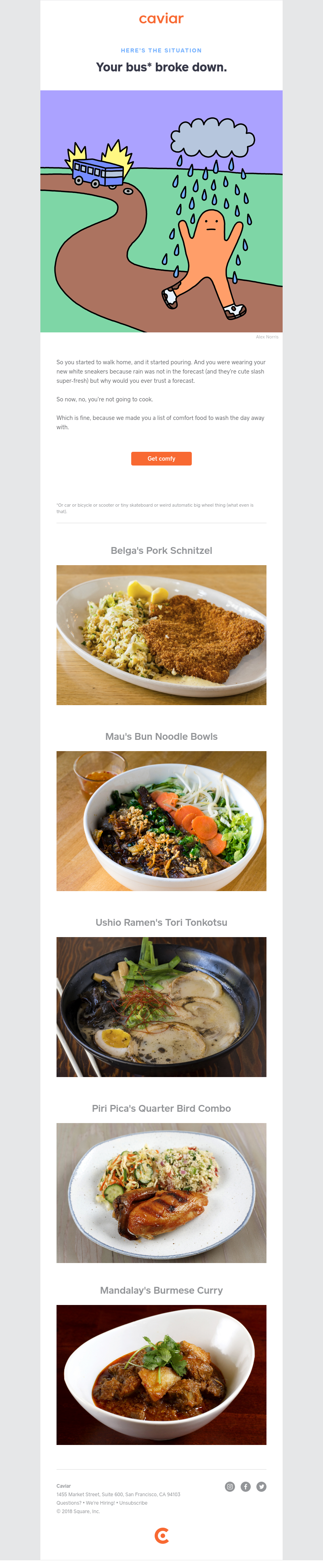Tap the Get comfy button
Viewport: 323px width, 1568px height.
pyautogui.click(x=161, y=458)
